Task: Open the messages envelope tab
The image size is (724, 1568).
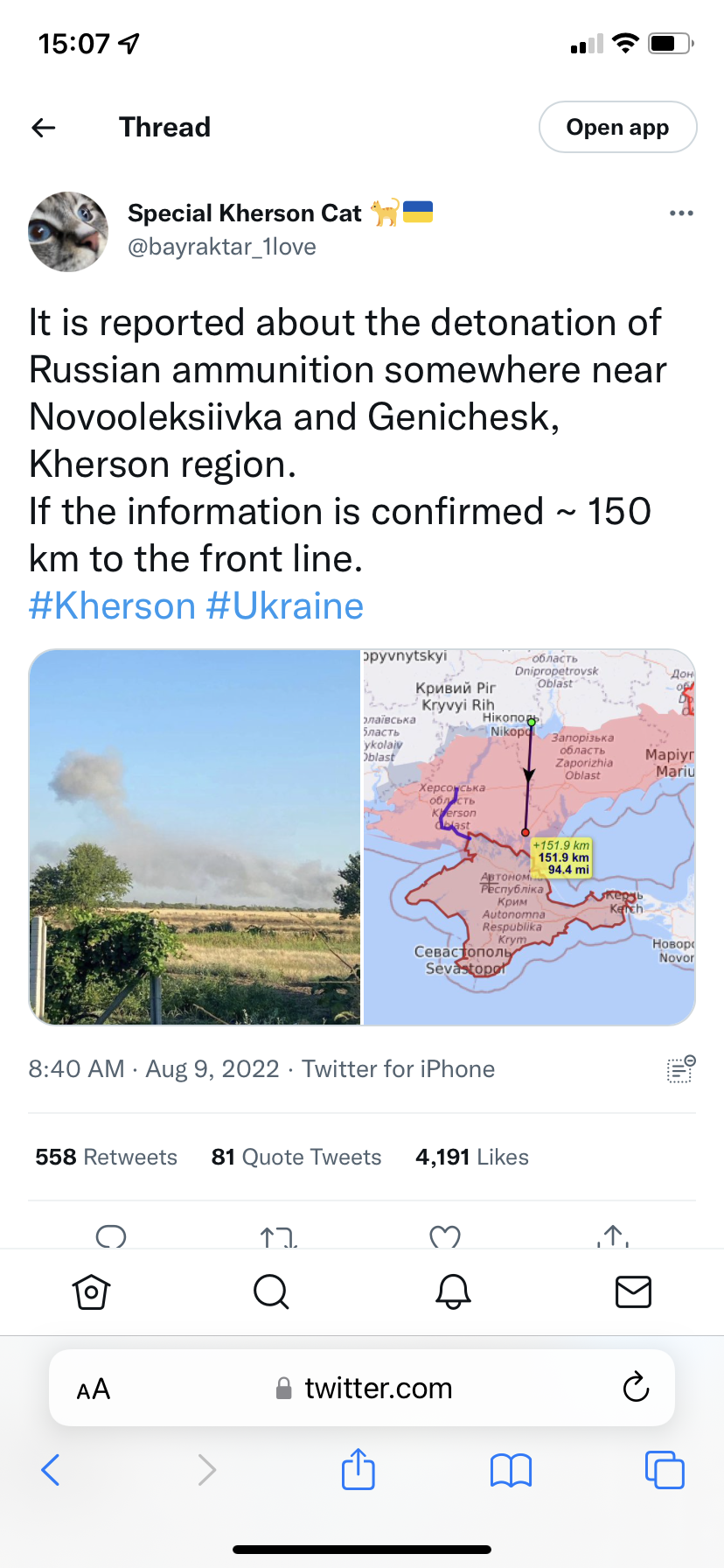Action: coord(633,1291)
